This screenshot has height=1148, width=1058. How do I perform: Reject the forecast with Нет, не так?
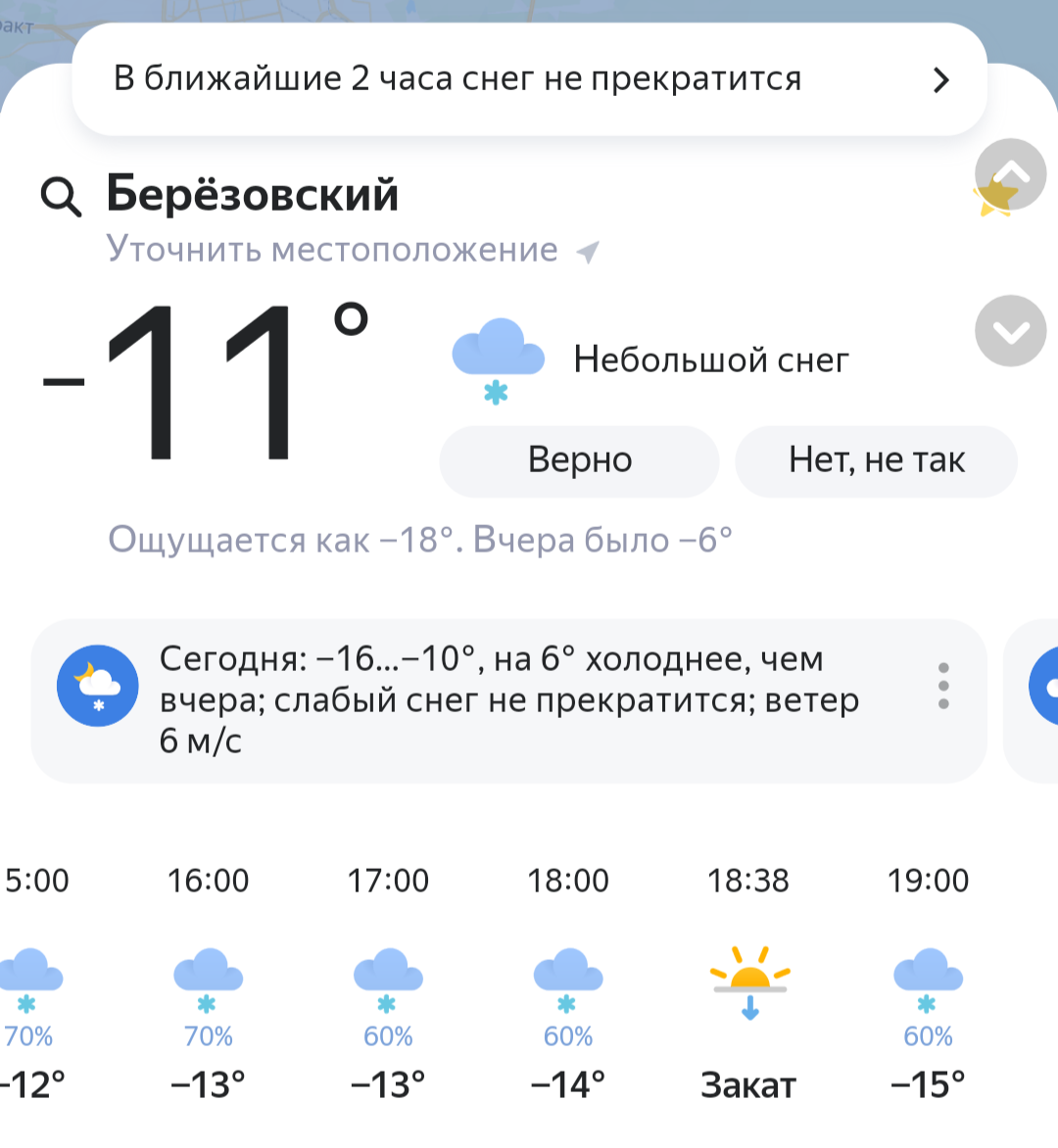pyautogui.click(x=876, y=460)
